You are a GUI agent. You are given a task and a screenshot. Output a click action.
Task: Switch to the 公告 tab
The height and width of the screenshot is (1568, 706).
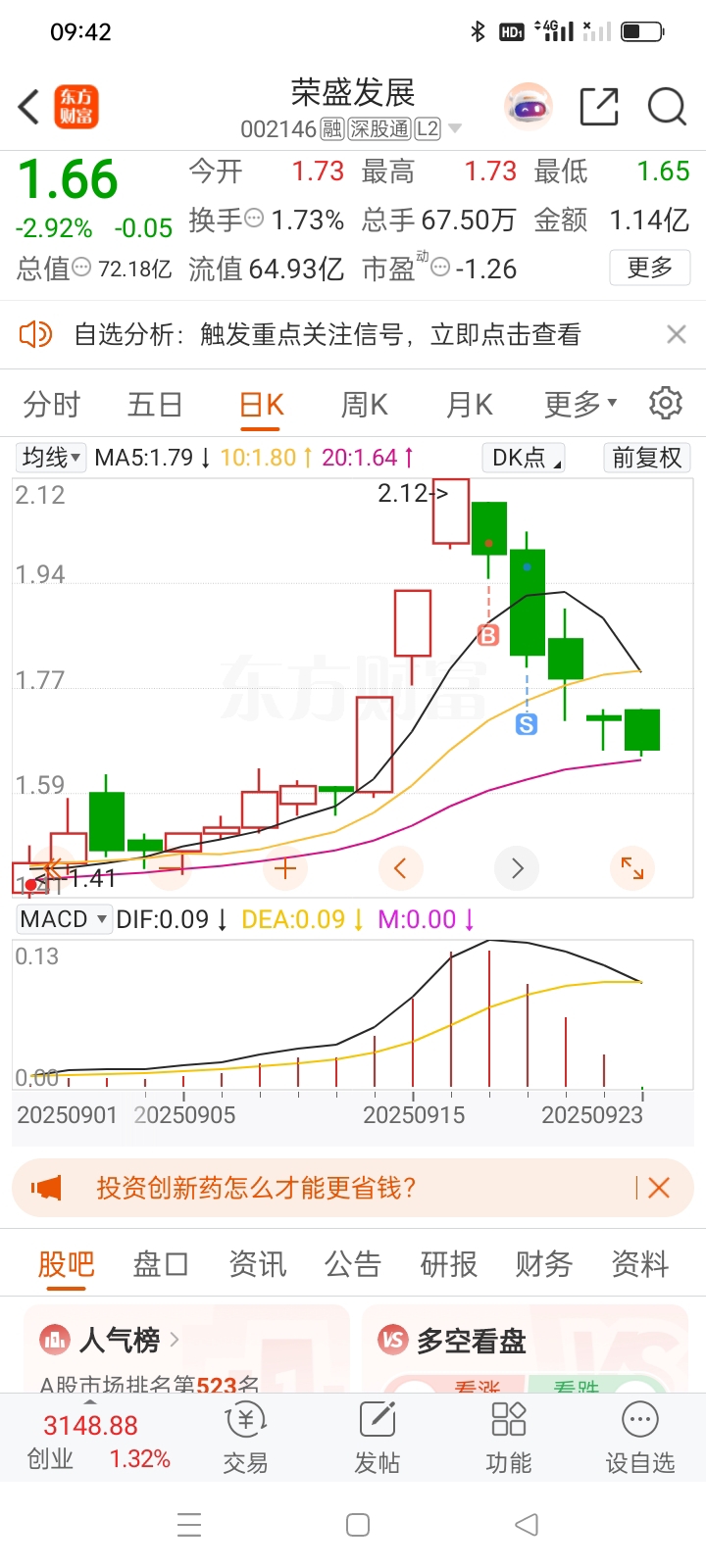(x=353, y=1264)
